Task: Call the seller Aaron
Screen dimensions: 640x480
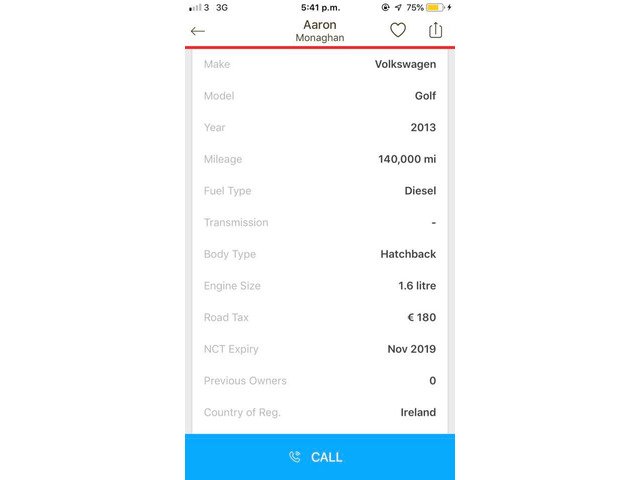Action: pos(319,457)
